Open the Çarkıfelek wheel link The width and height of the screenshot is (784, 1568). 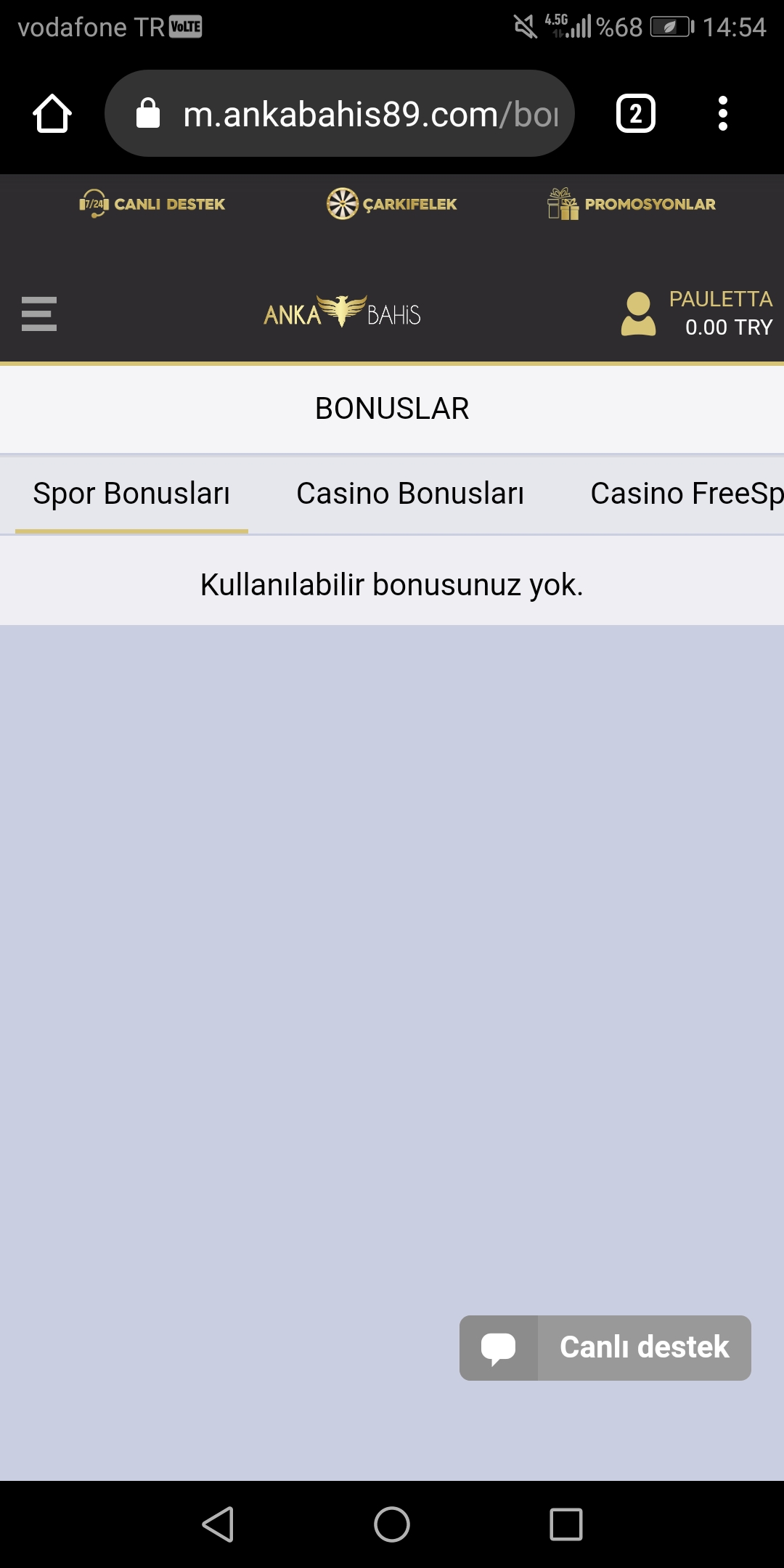(x=392, y=204)
